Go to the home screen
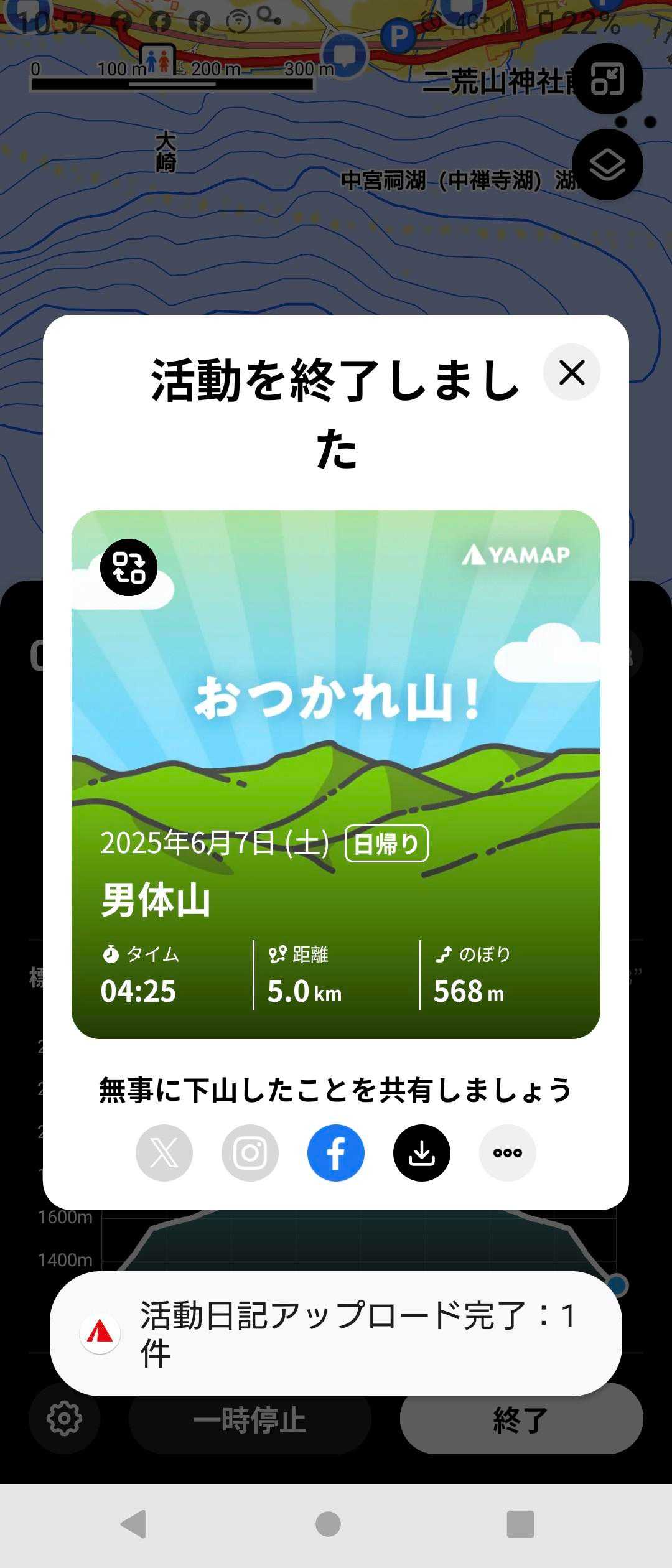This screenshot has width=672, height=1568. [x=329, y=1524]
